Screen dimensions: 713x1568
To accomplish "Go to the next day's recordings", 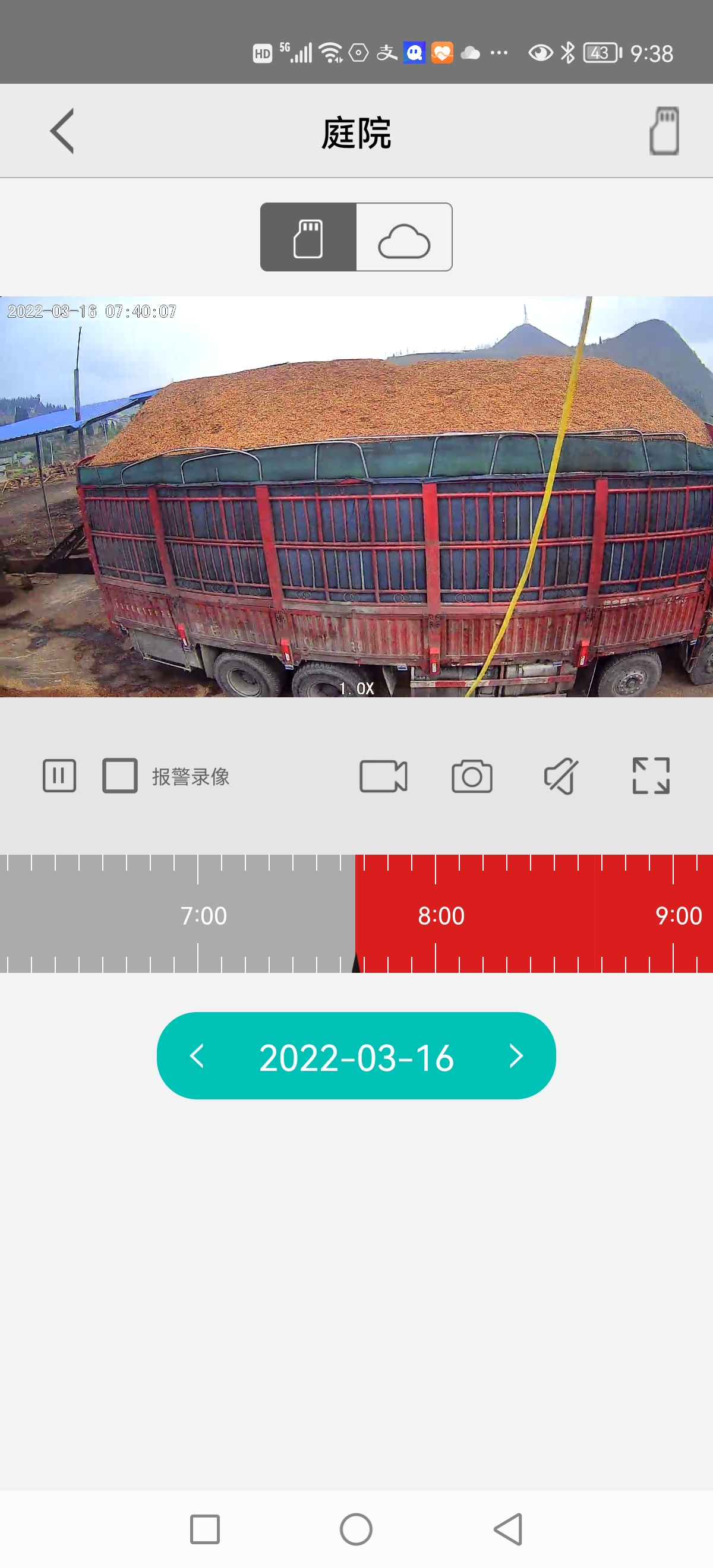I will [x=516, y=1056].
